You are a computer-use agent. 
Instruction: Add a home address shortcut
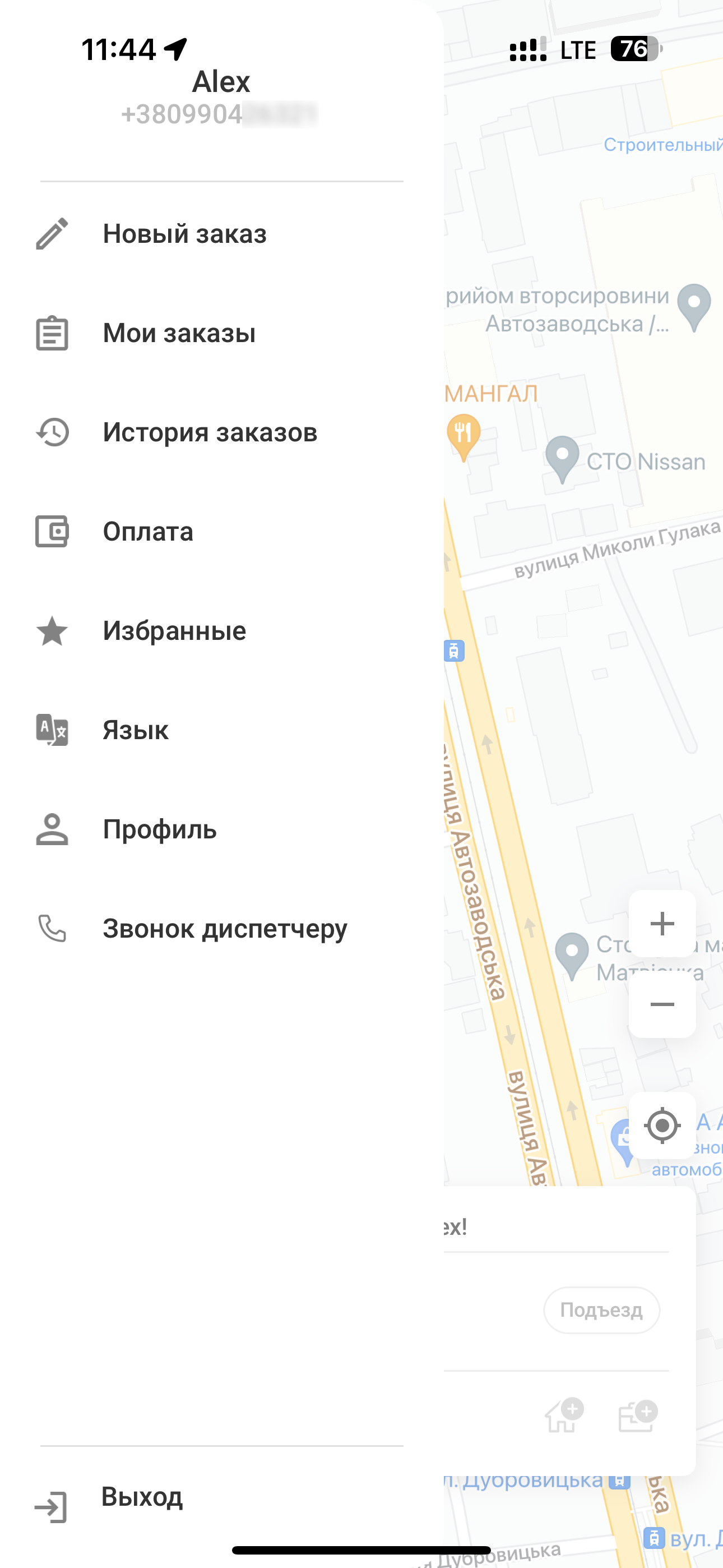(x=563, y=1415)
